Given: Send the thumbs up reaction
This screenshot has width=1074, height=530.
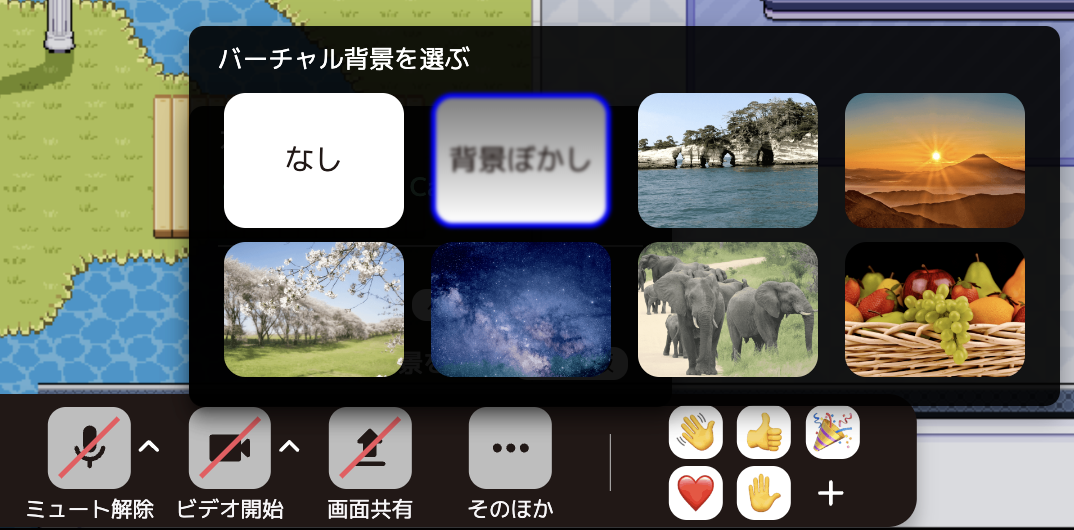Looking at the screenshot, I should 764,433.
